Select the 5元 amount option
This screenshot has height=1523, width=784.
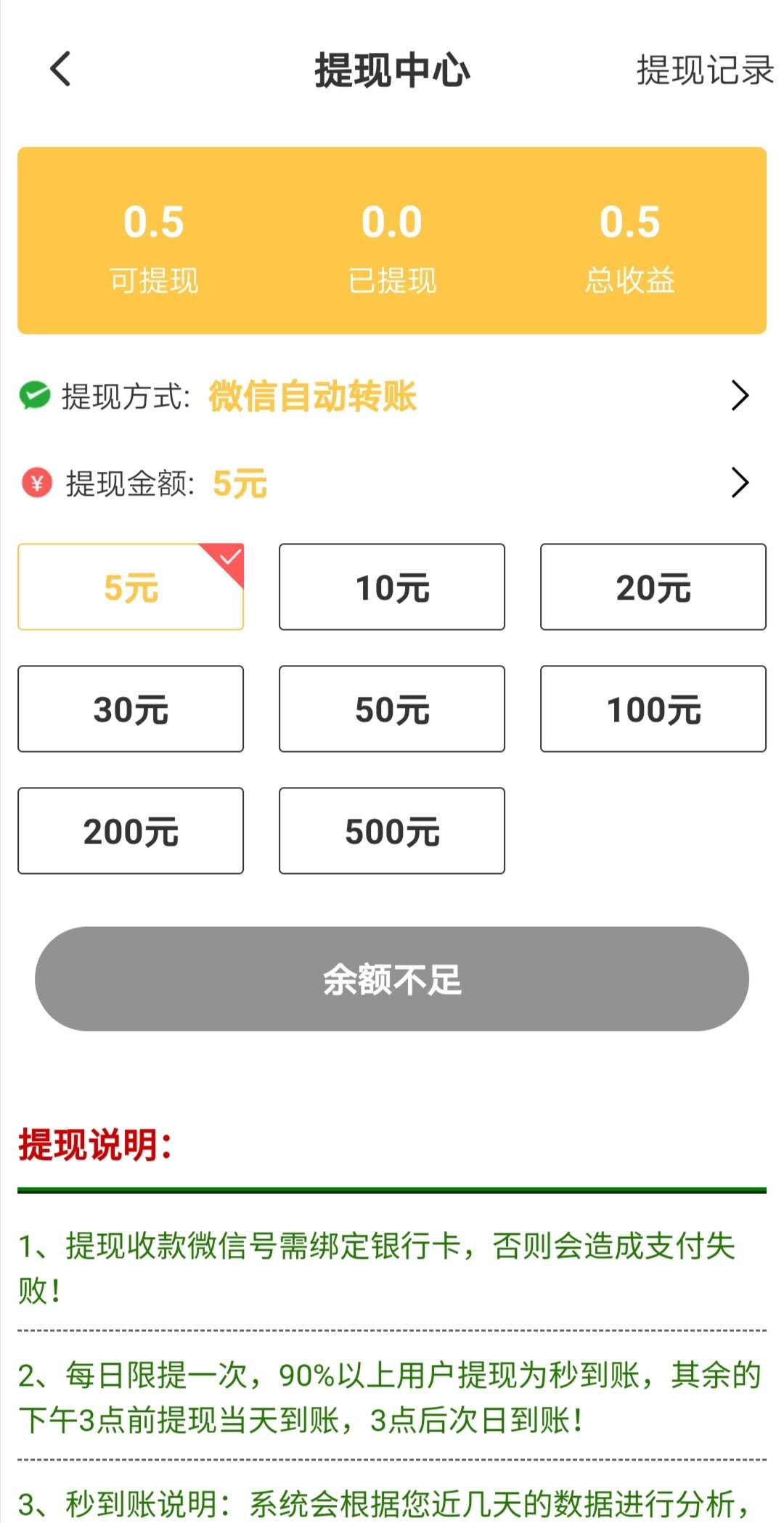(131, 587)
